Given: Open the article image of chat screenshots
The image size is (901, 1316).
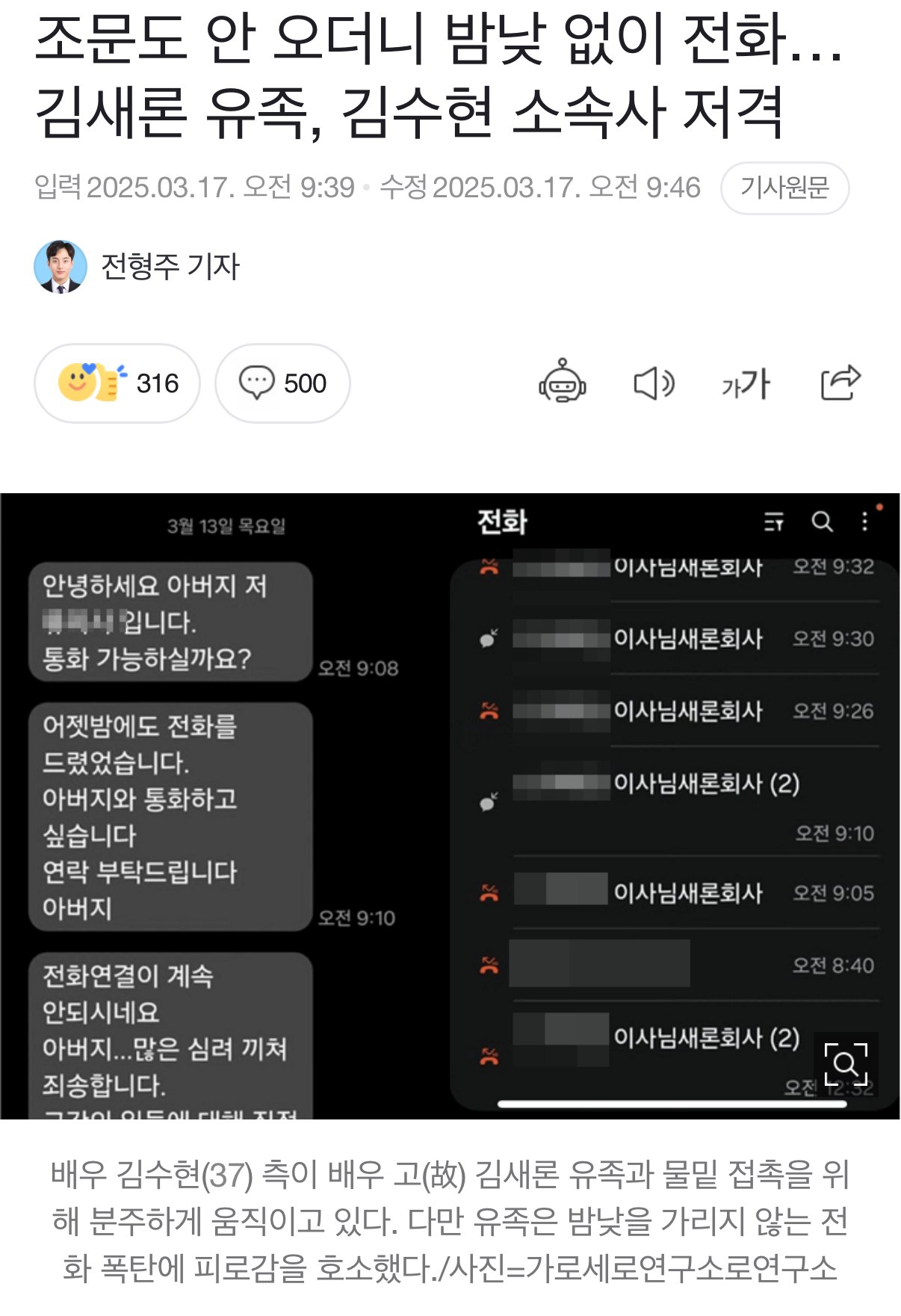Looking at the screenshot, I should [448, 806].
